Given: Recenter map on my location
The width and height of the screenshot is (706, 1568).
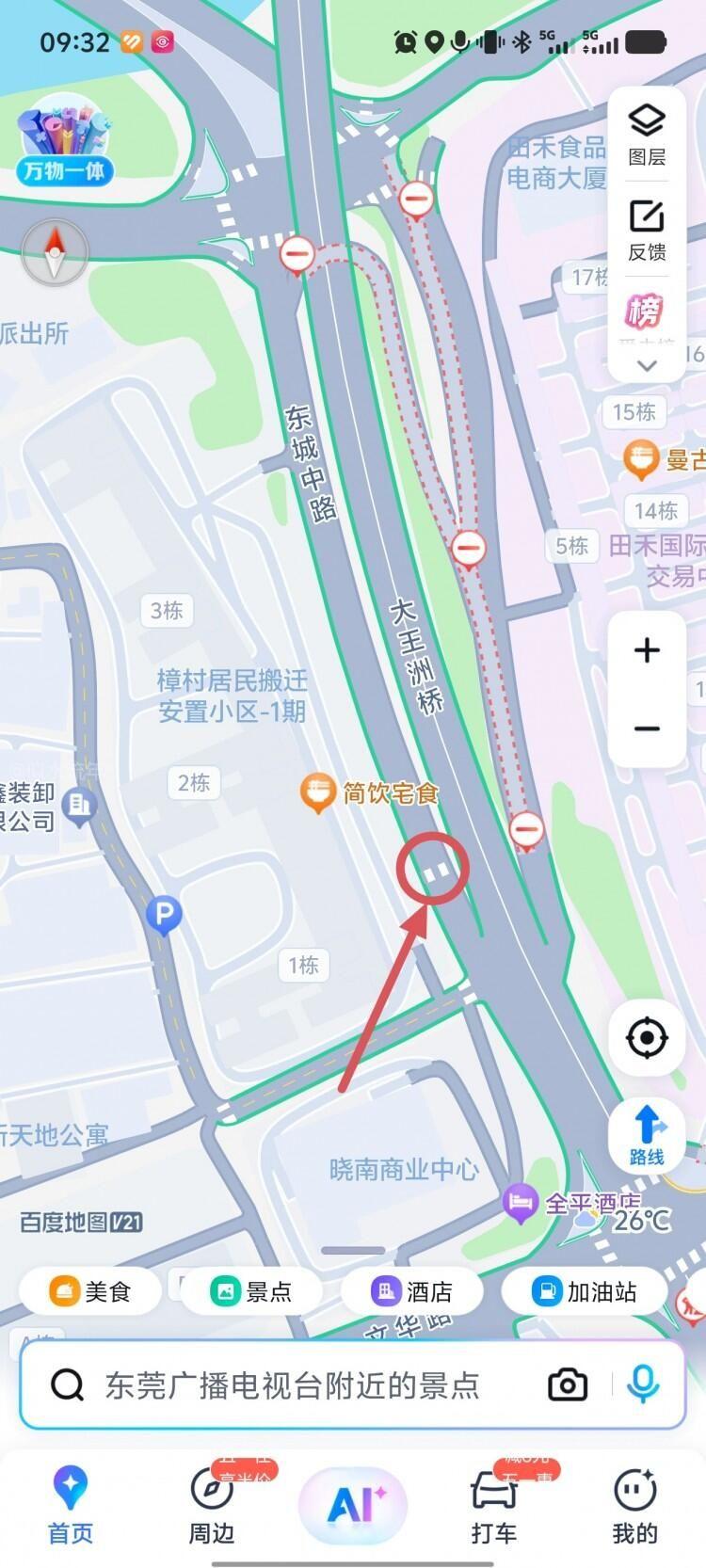Looking at the screenshot, I should coord(647,1038).
